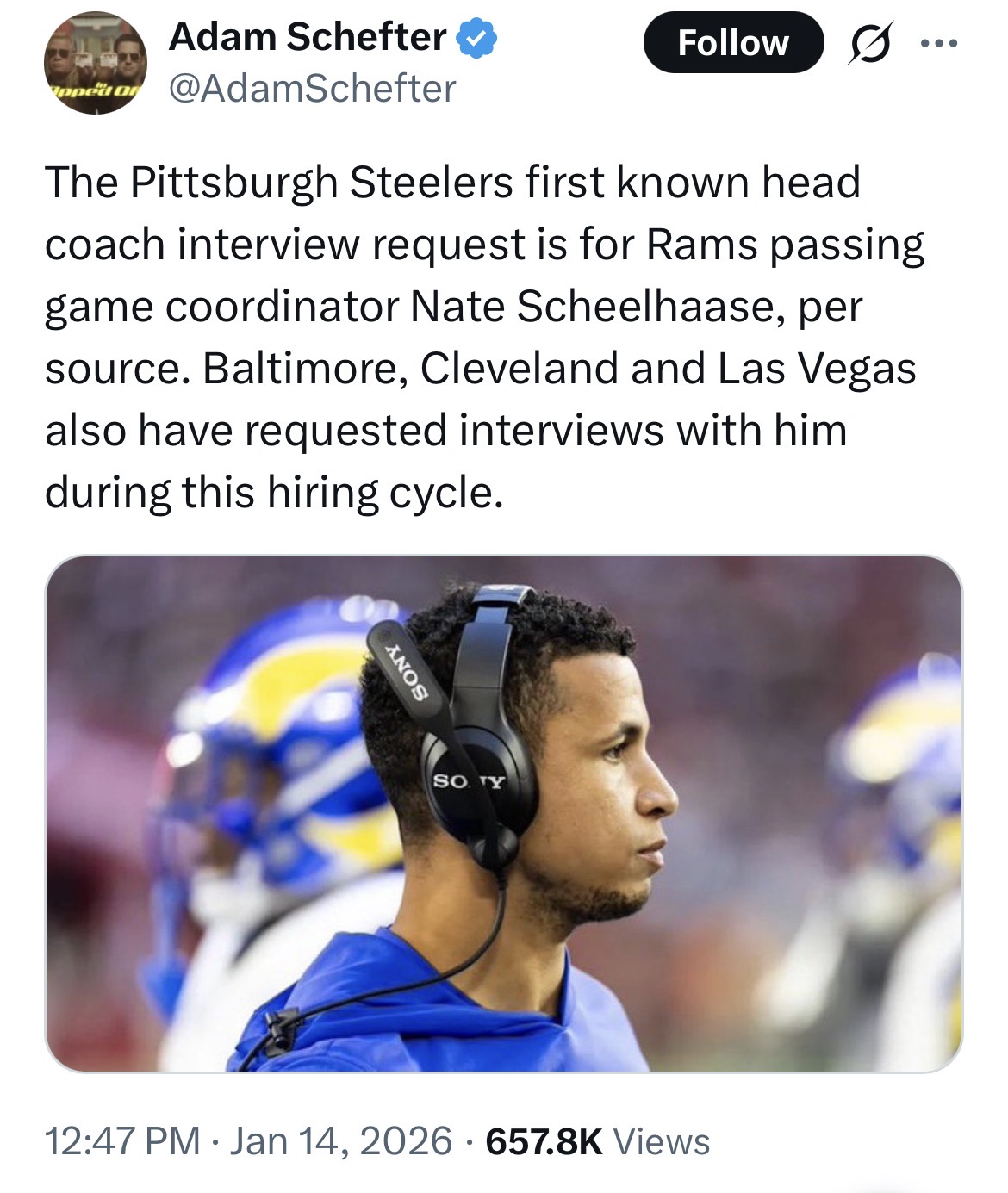Open the three-dot overflow menu
This screenshot has height=1193, width=1008.
tap(938, 43)
